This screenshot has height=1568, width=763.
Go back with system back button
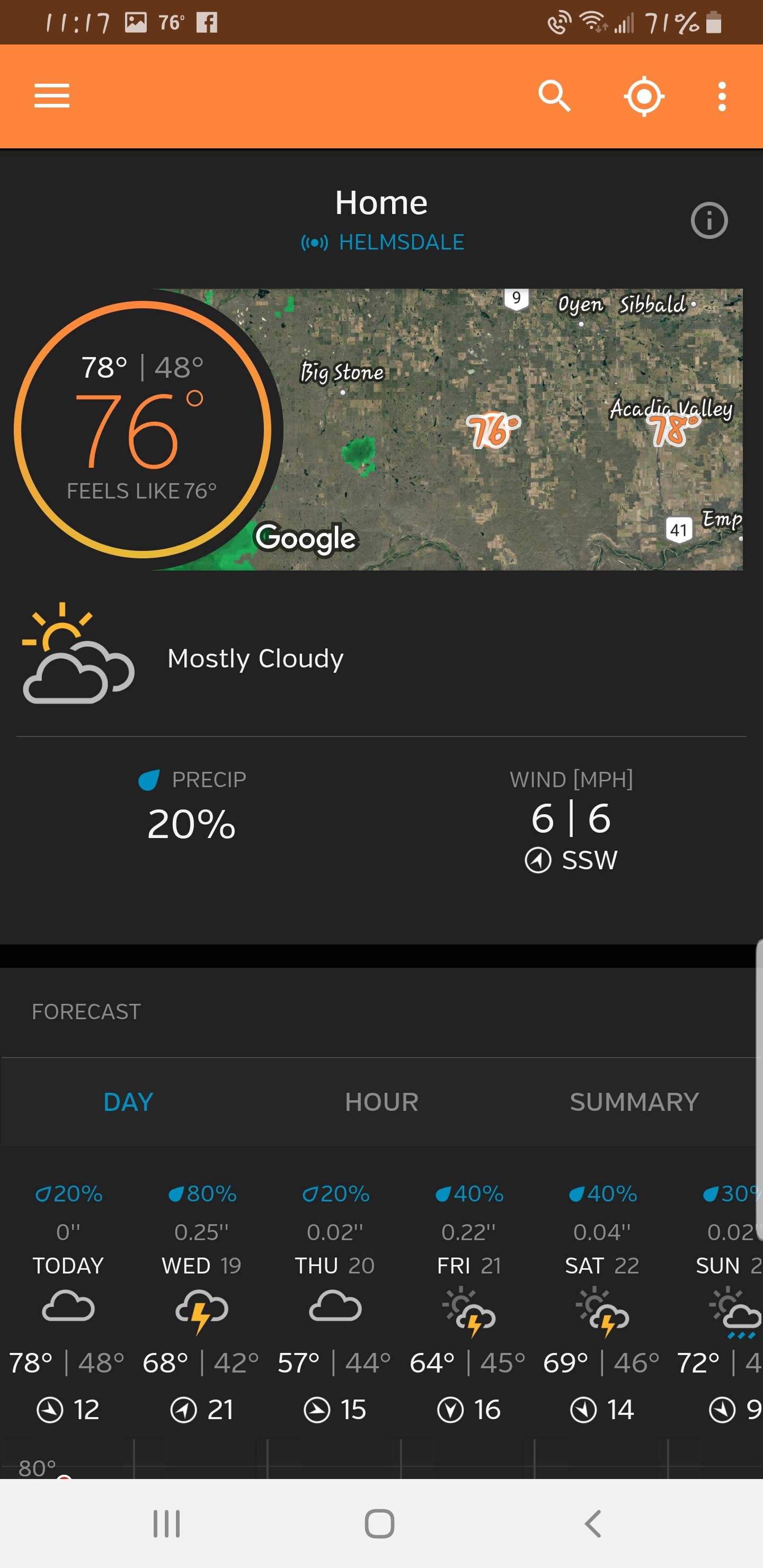(x=593, y=1524)
